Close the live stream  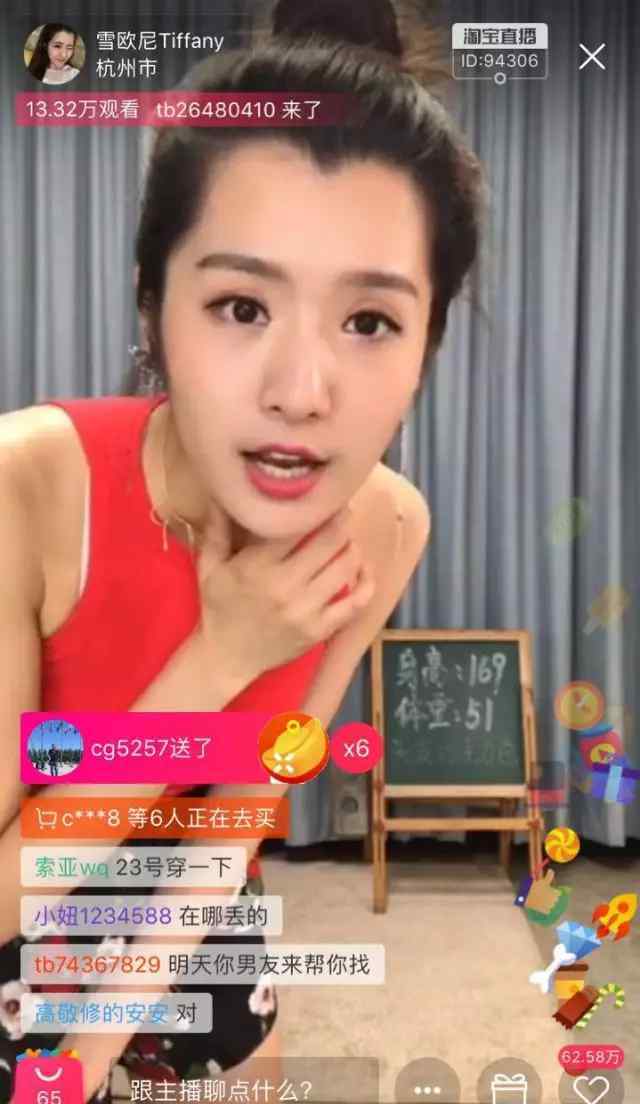click(x=592, y=57)
